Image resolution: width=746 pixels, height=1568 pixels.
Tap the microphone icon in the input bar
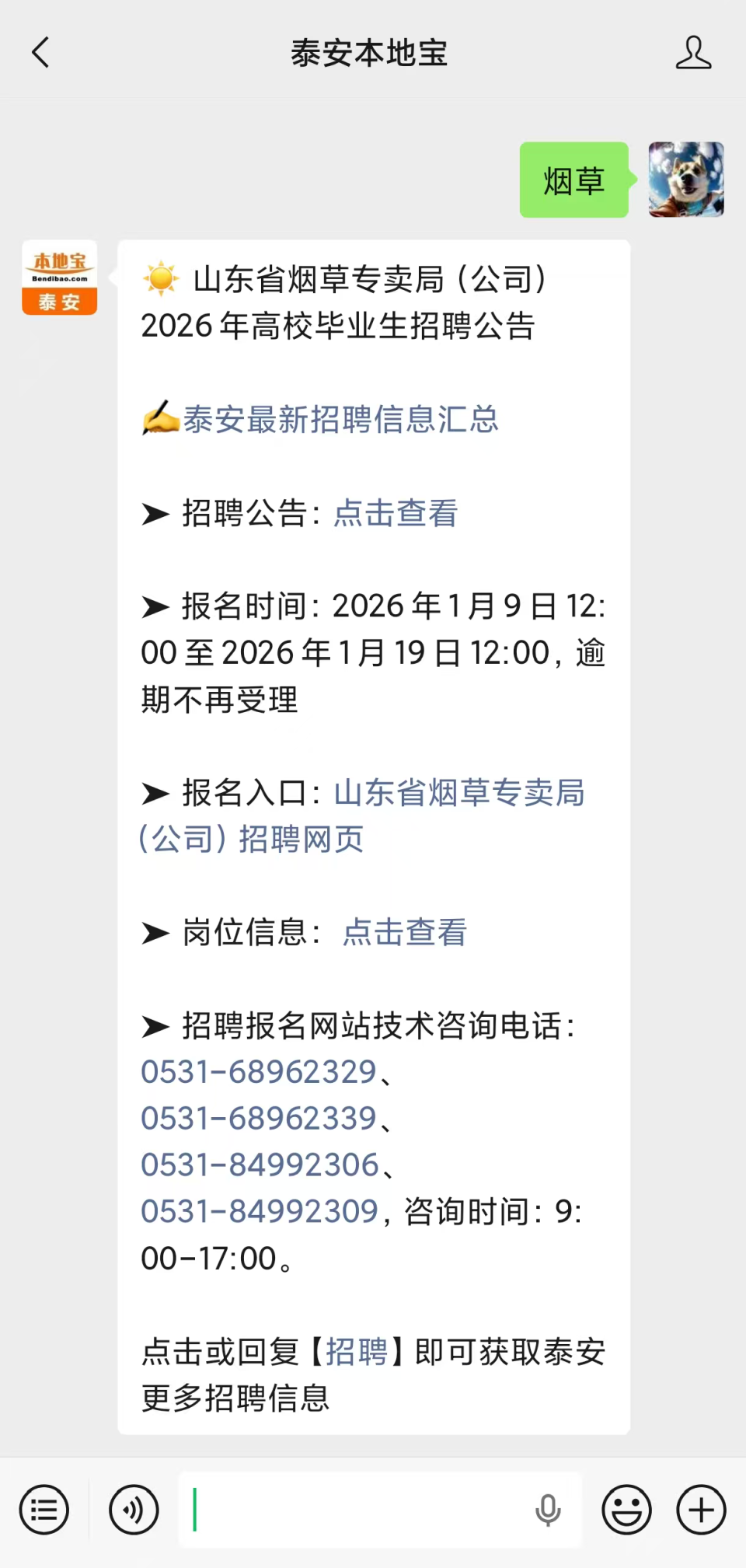[x=549, y=1510]
